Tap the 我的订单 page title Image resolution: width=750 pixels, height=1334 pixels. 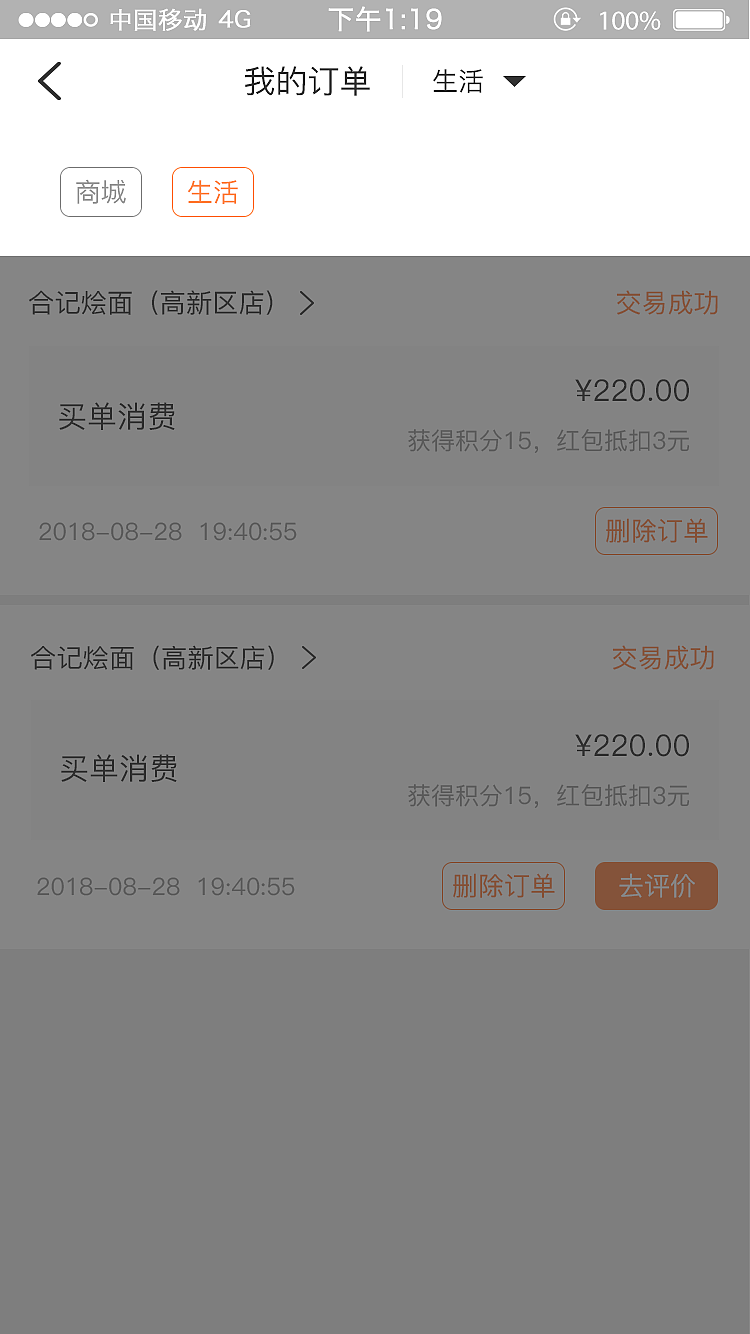(x=307, y=81)
